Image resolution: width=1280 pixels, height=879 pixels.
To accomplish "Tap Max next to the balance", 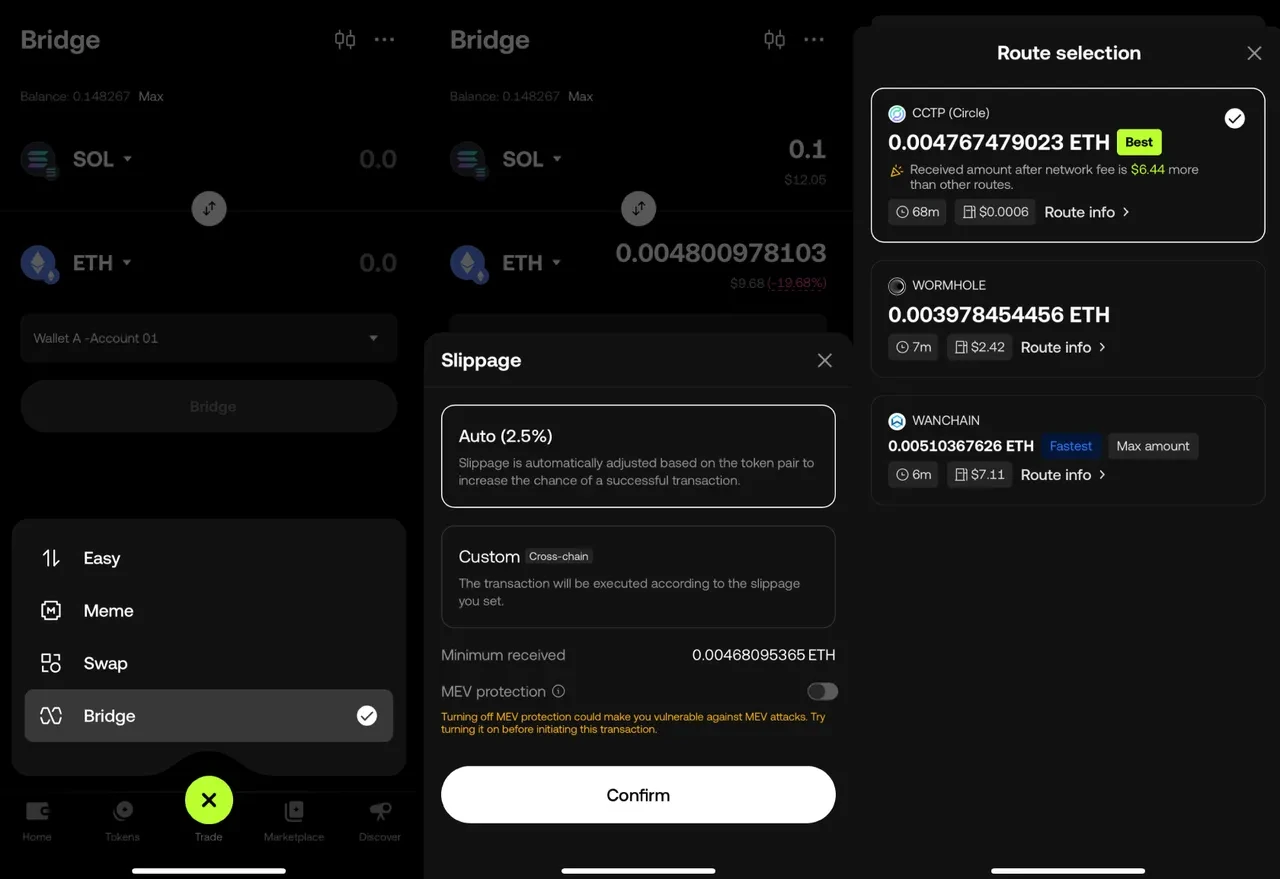I will coord(151,97).
